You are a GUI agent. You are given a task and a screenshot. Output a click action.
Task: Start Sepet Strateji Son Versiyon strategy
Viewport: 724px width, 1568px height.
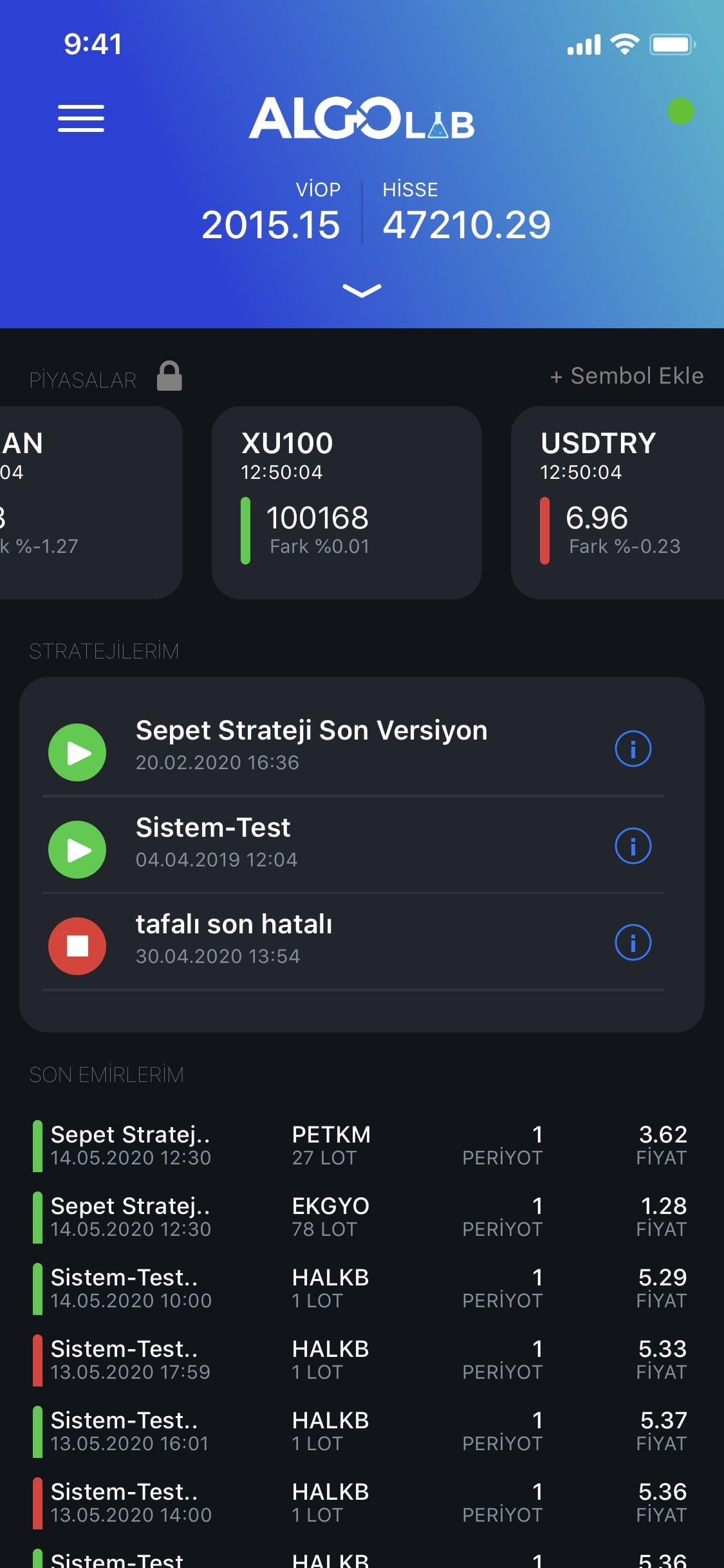[77, 752]
